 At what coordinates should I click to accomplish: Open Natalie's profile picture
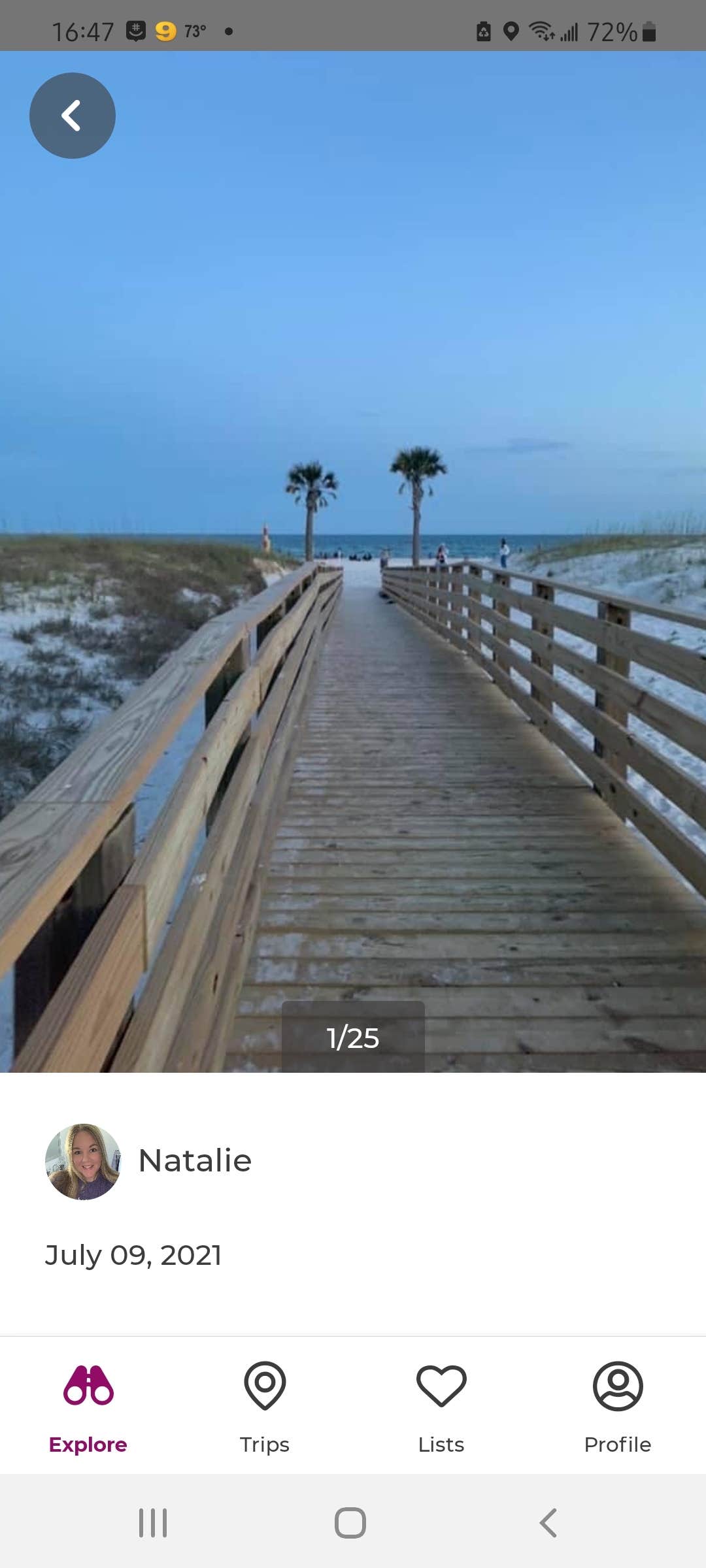pos(83,1161)
